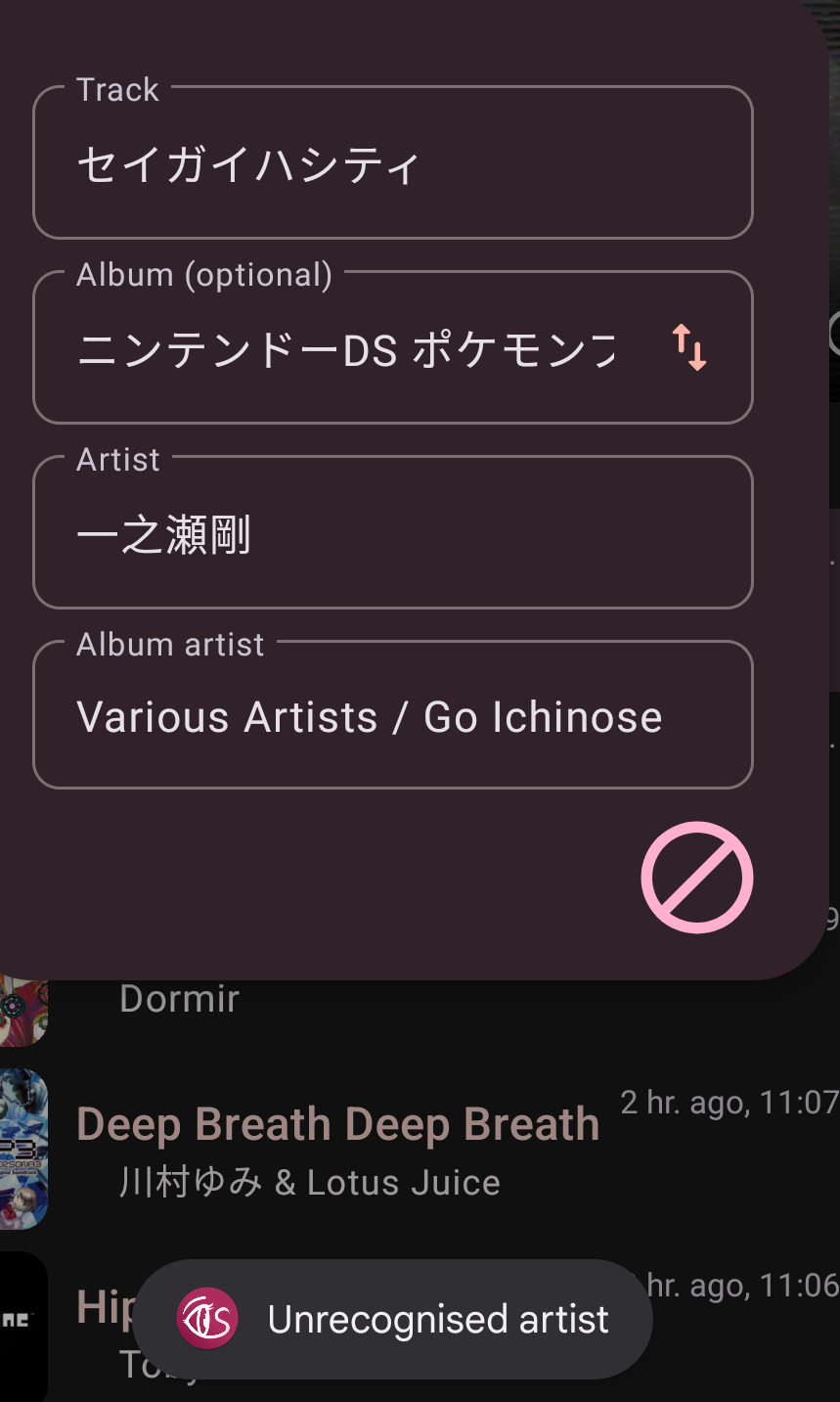
Task: Click the Track field's outlined border label
Action: [x=117, y=88]
